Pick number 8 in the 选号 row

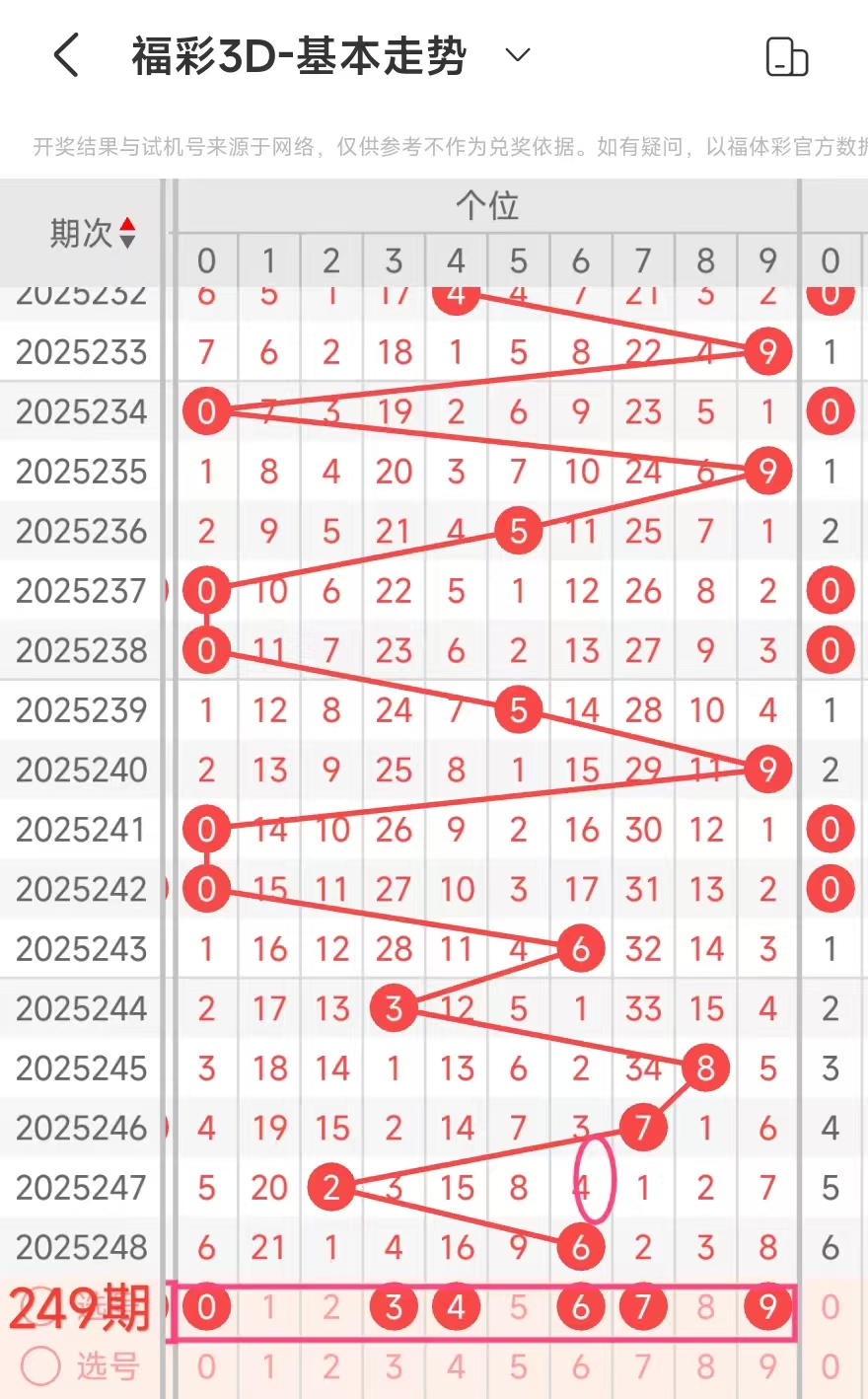point(705,1367)
